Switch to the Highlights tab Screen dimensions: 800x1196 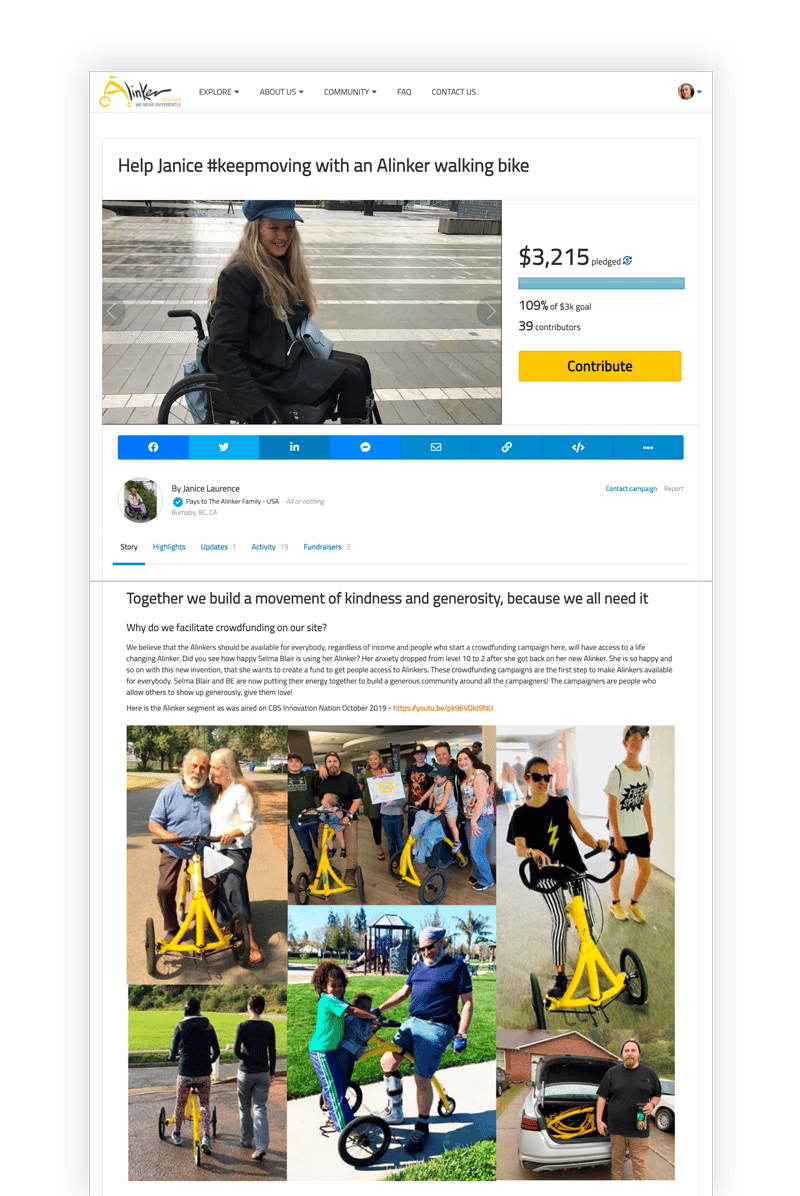point(169,547)
